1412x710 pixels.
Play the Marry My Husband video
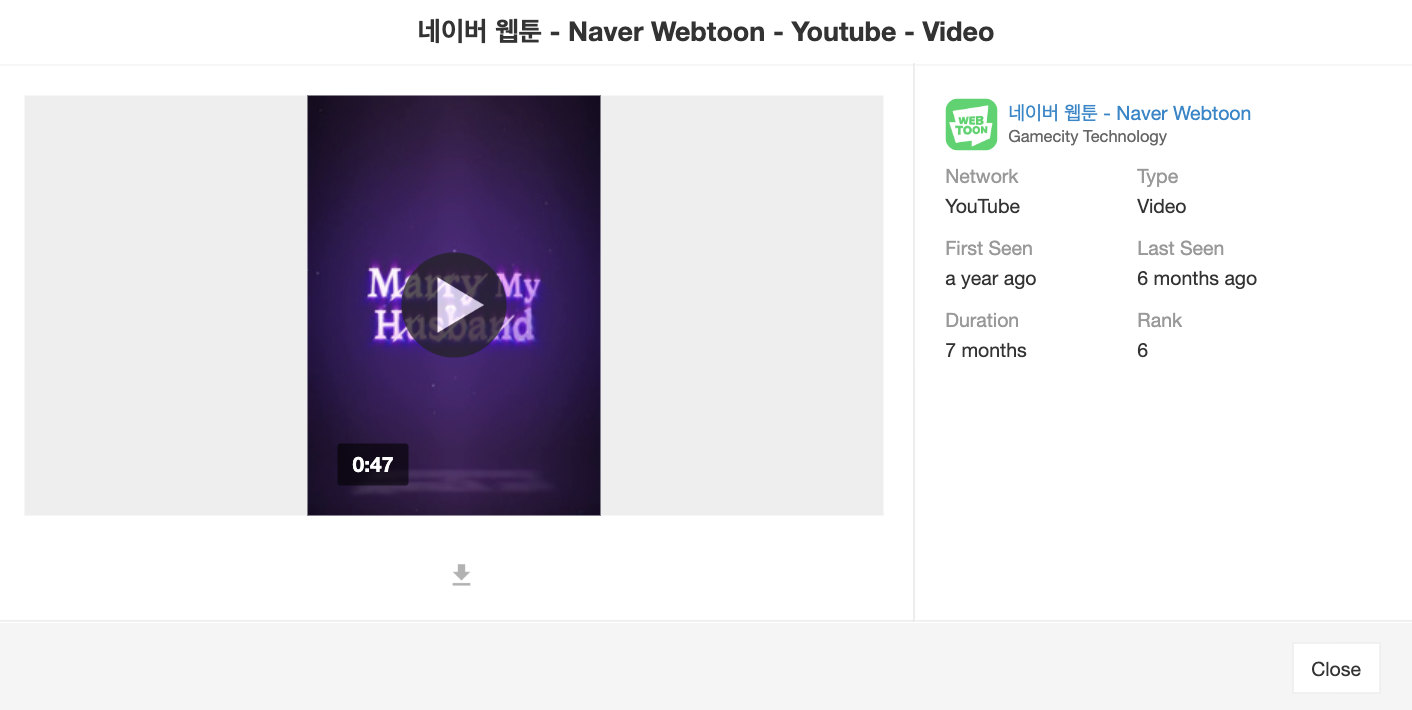tap(454, 305)
